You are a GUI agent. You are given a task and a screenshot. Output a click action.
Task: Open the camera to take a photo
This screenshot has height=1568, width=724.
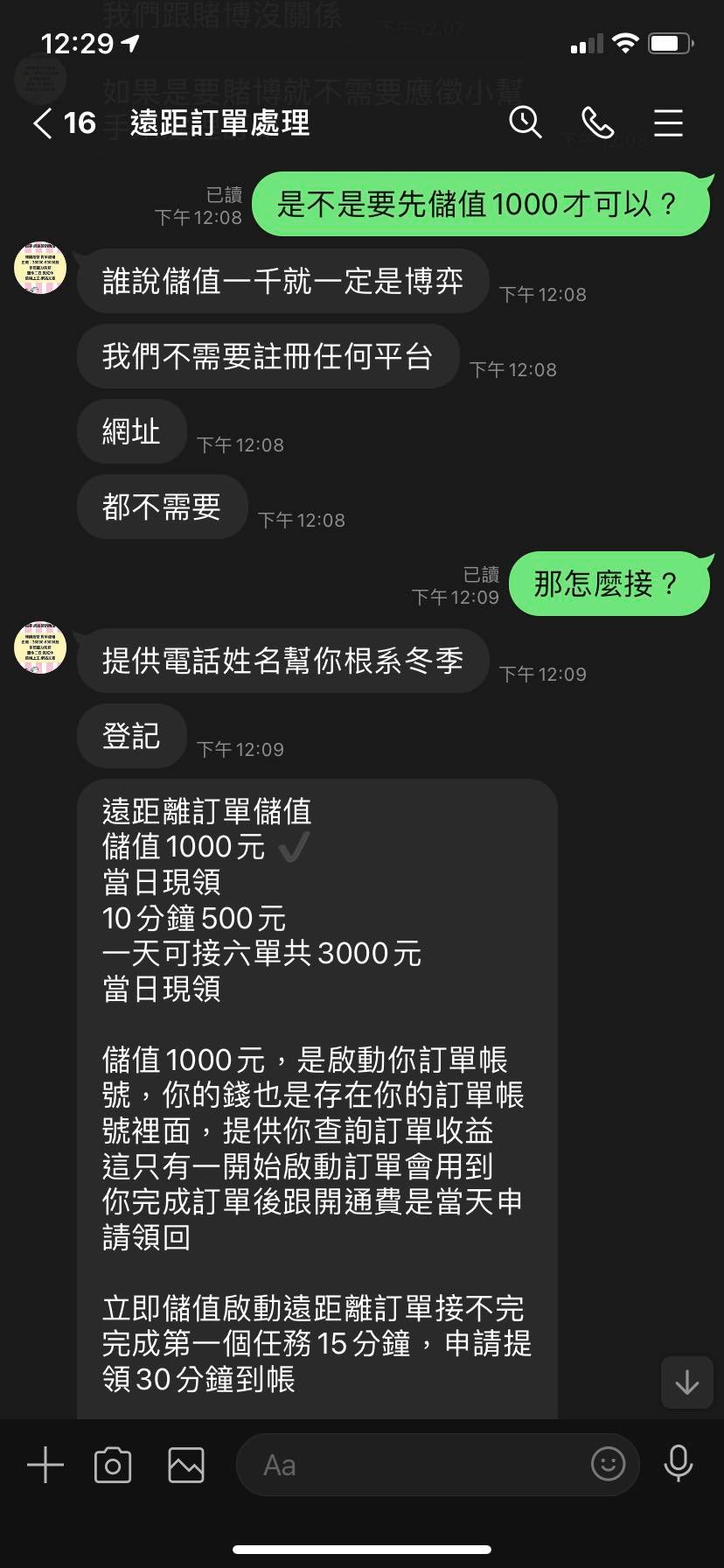click(113, 1465)
